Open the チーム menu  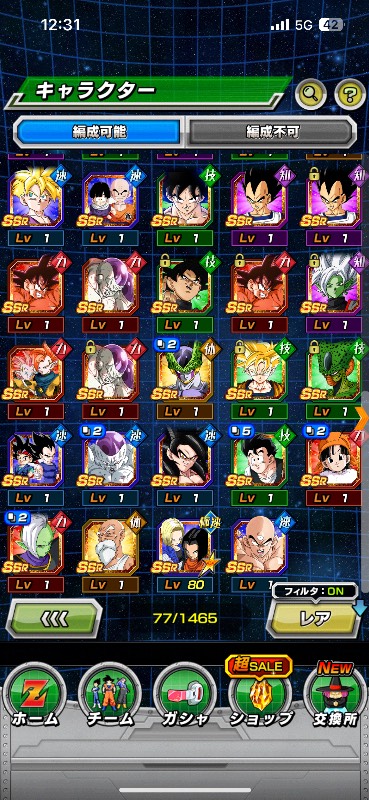[109, 695]
